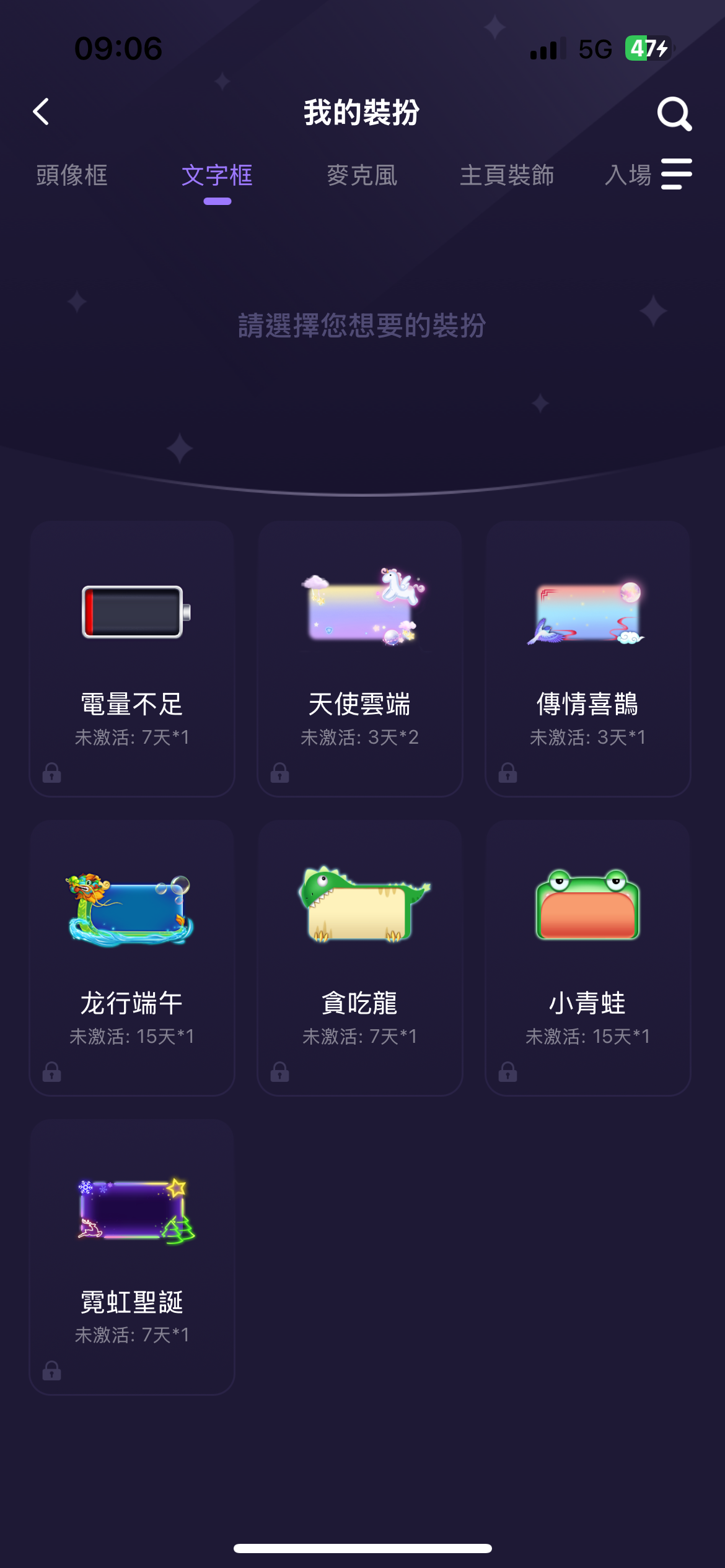Switch to the 入場 tab
The width and height of the screenshot is (725, 1568).
[627, 175]
